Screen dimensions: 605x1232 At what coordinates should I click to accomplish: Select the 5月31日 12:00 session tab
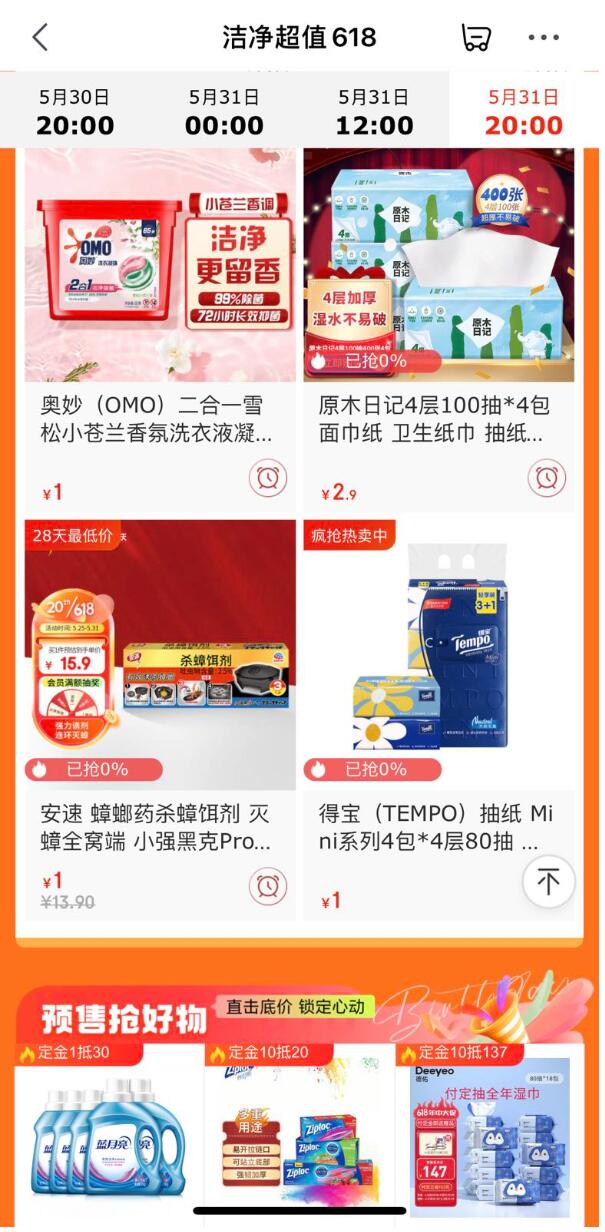tap(374, 112)
